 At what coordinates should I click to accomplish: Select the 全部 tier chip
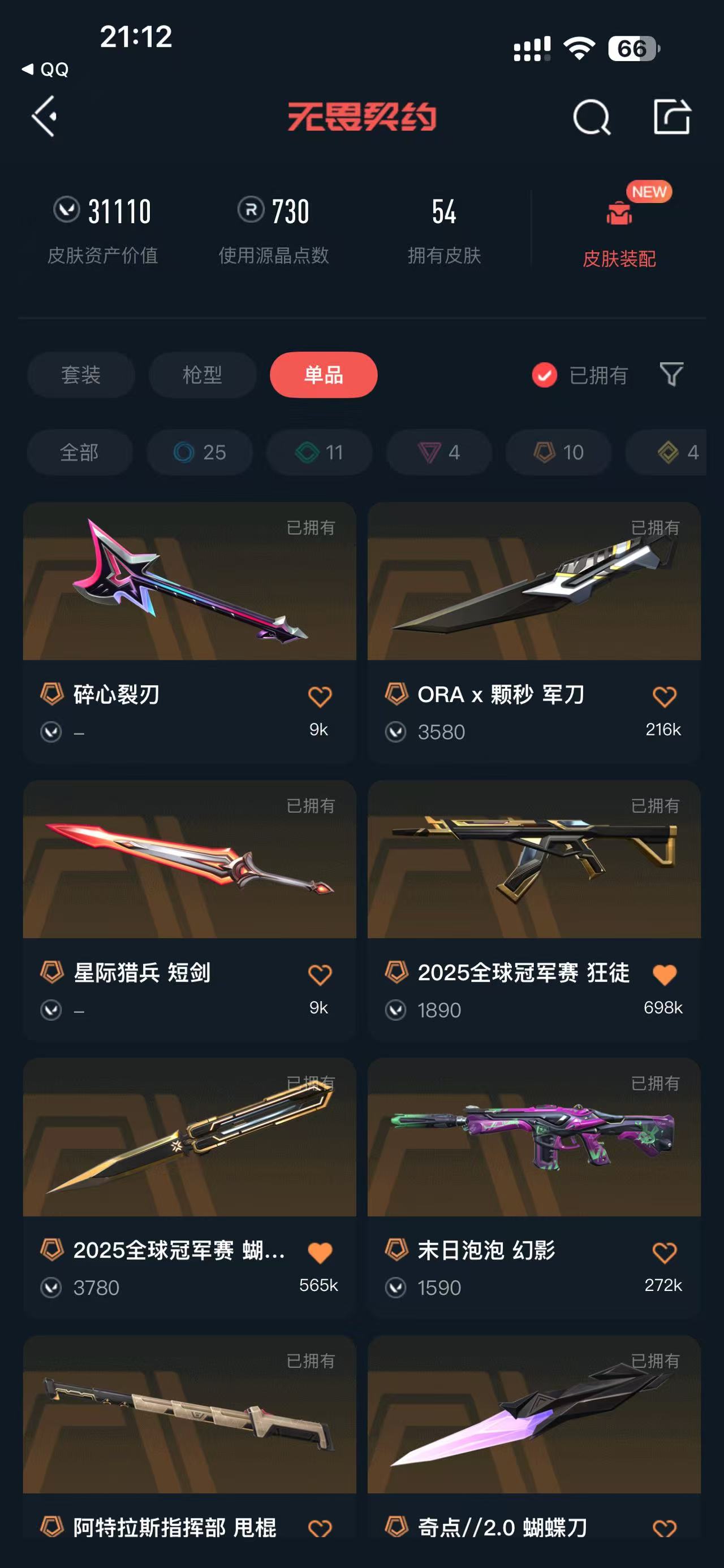[x=80, y=452]
